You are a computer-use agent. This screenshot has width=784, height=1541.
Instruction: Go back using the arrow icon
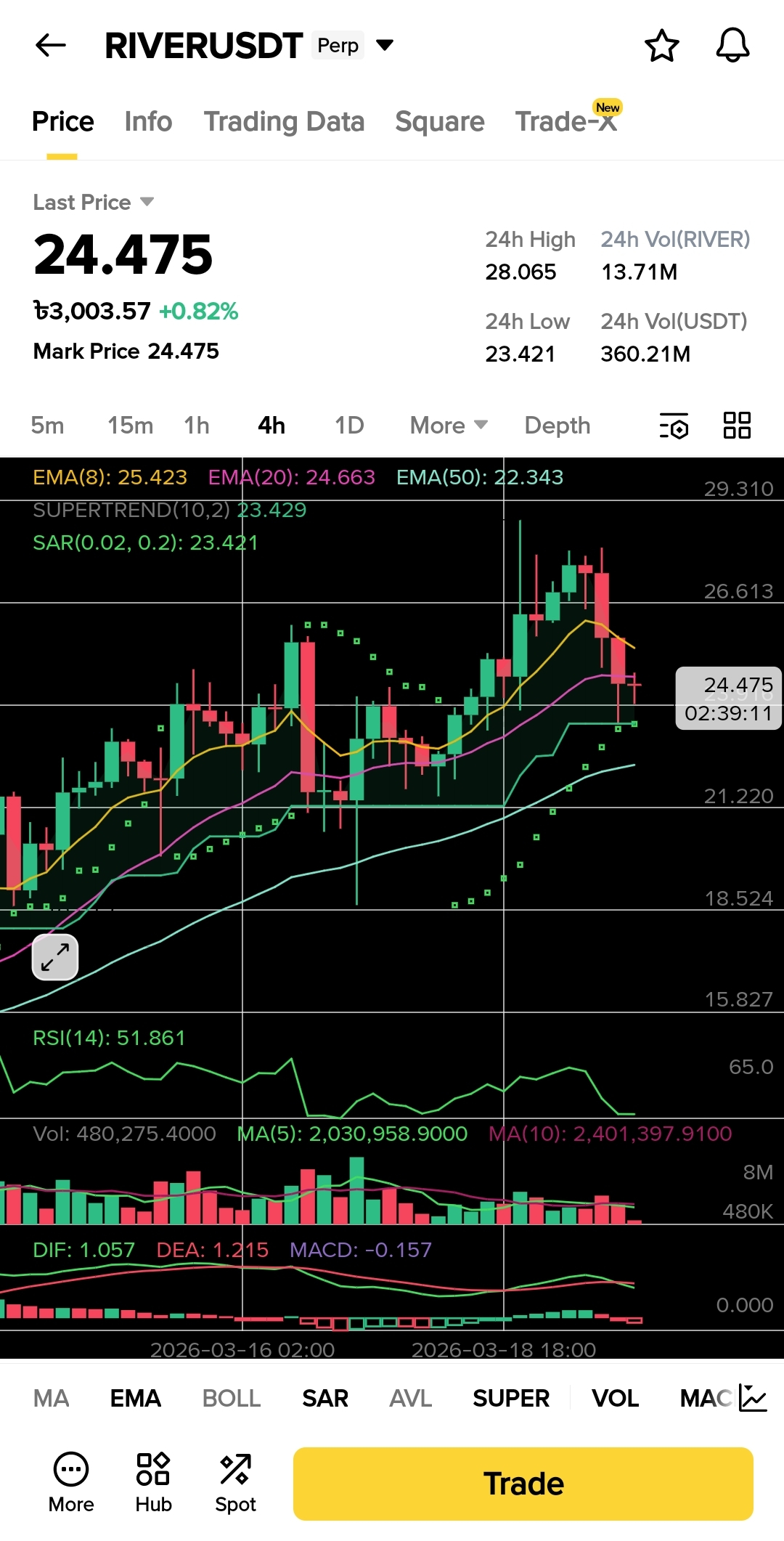pyautogui.click(x=51, y=46)
